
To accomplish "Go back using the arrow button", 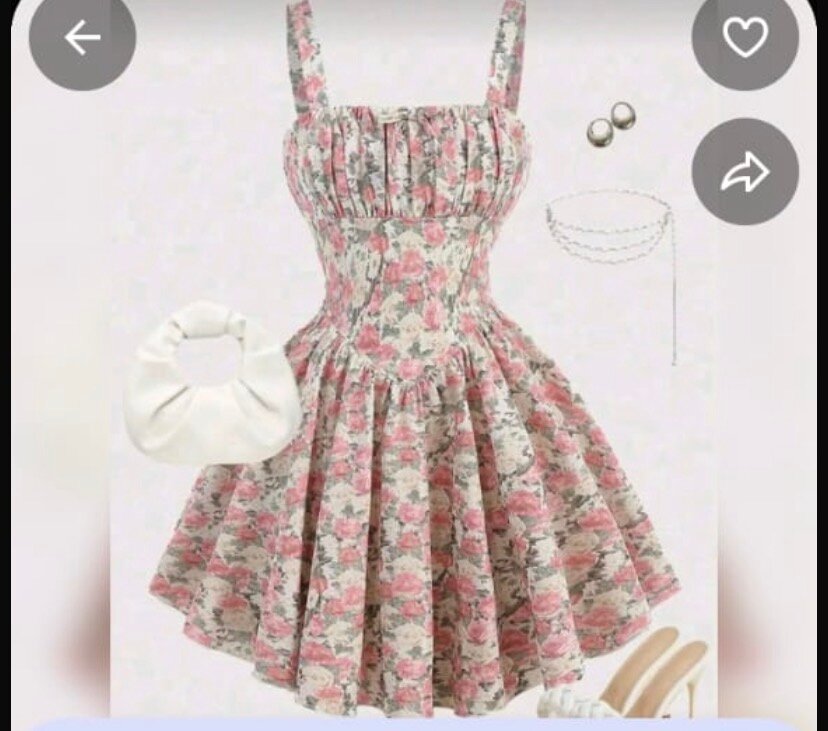I will coord(82,38).
